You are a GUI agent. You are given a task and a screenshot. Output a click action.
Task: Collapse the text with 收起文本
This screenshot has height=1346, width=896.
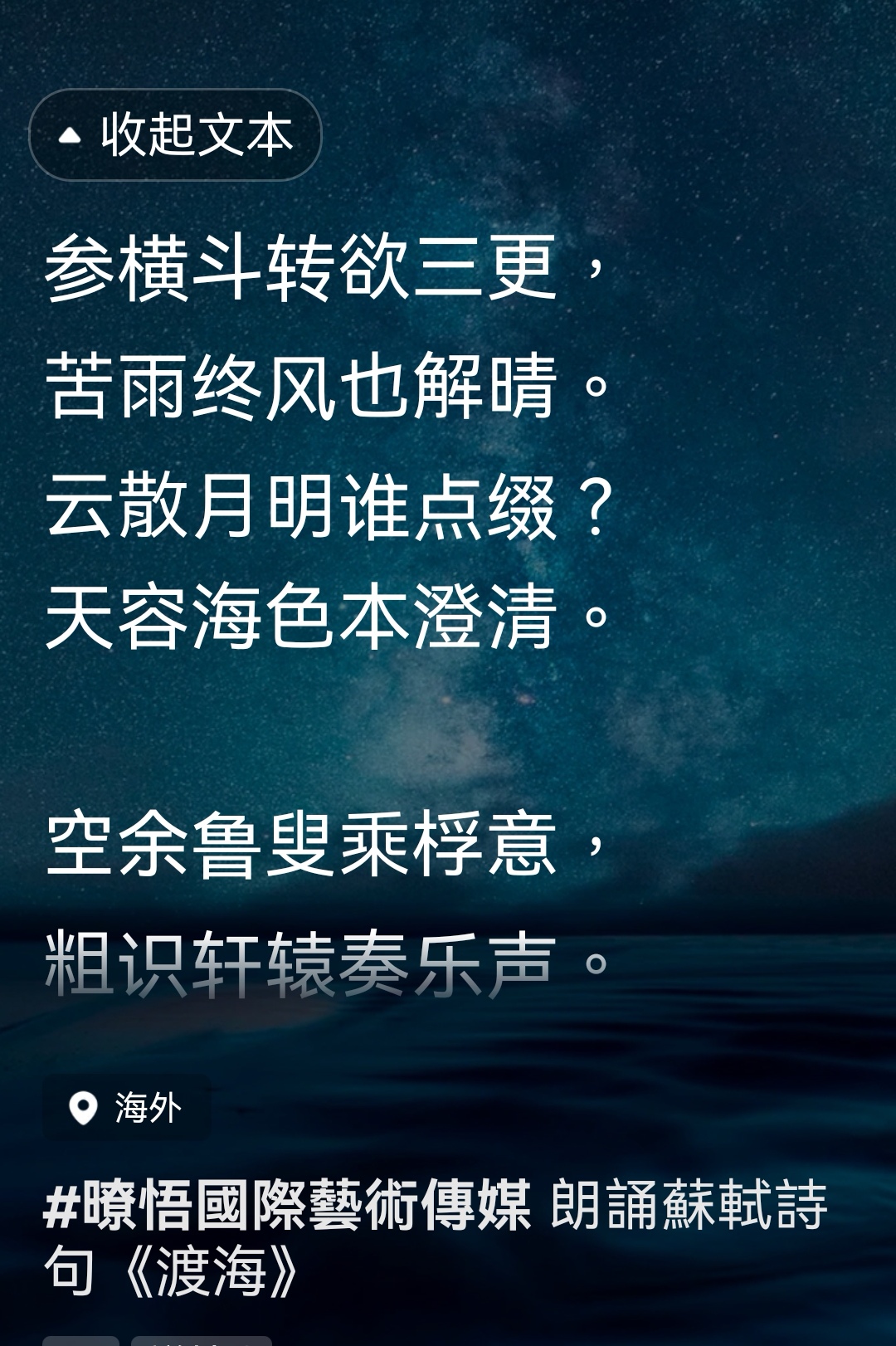pyautogui.click(x=175, y=134)
